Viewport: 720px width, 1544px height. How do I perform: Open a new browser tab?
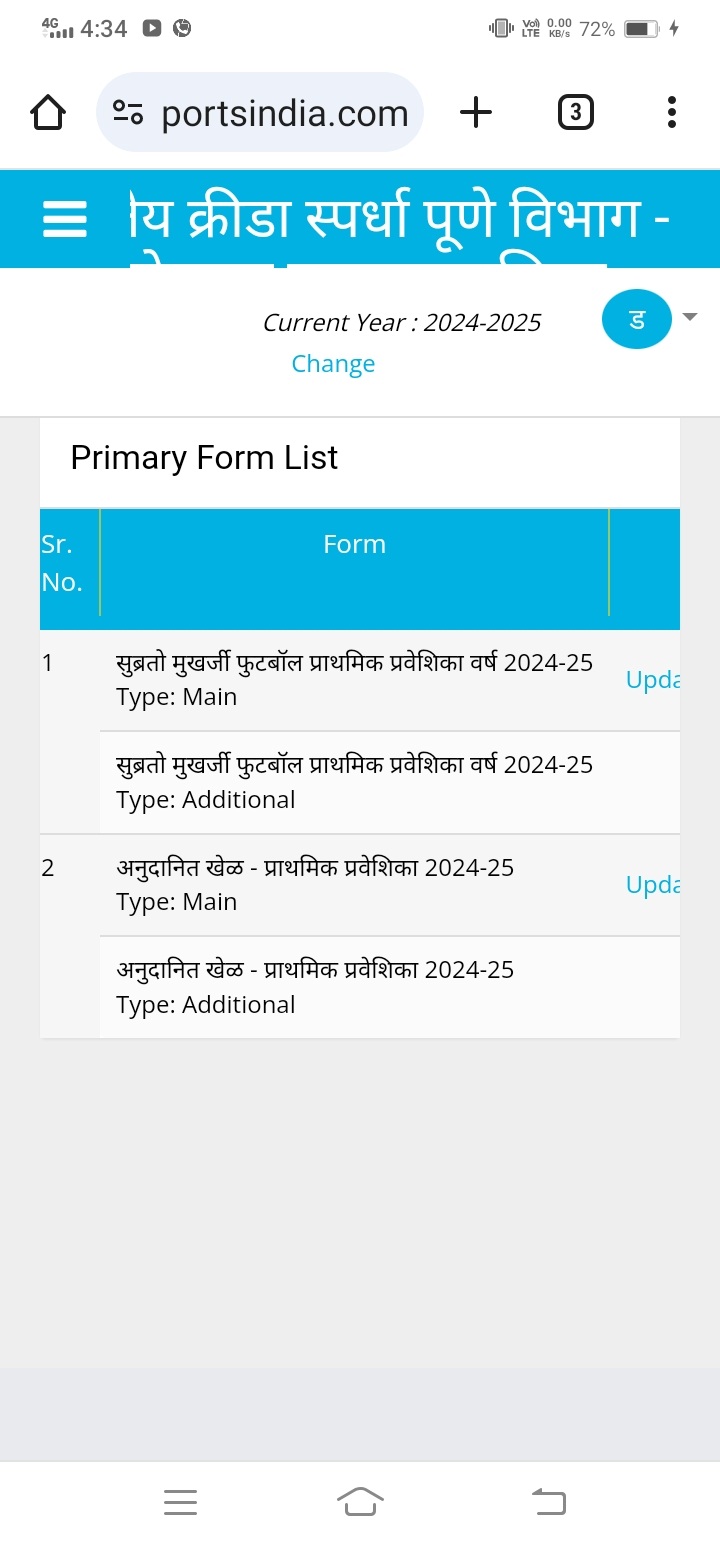(x=476, y=112)
